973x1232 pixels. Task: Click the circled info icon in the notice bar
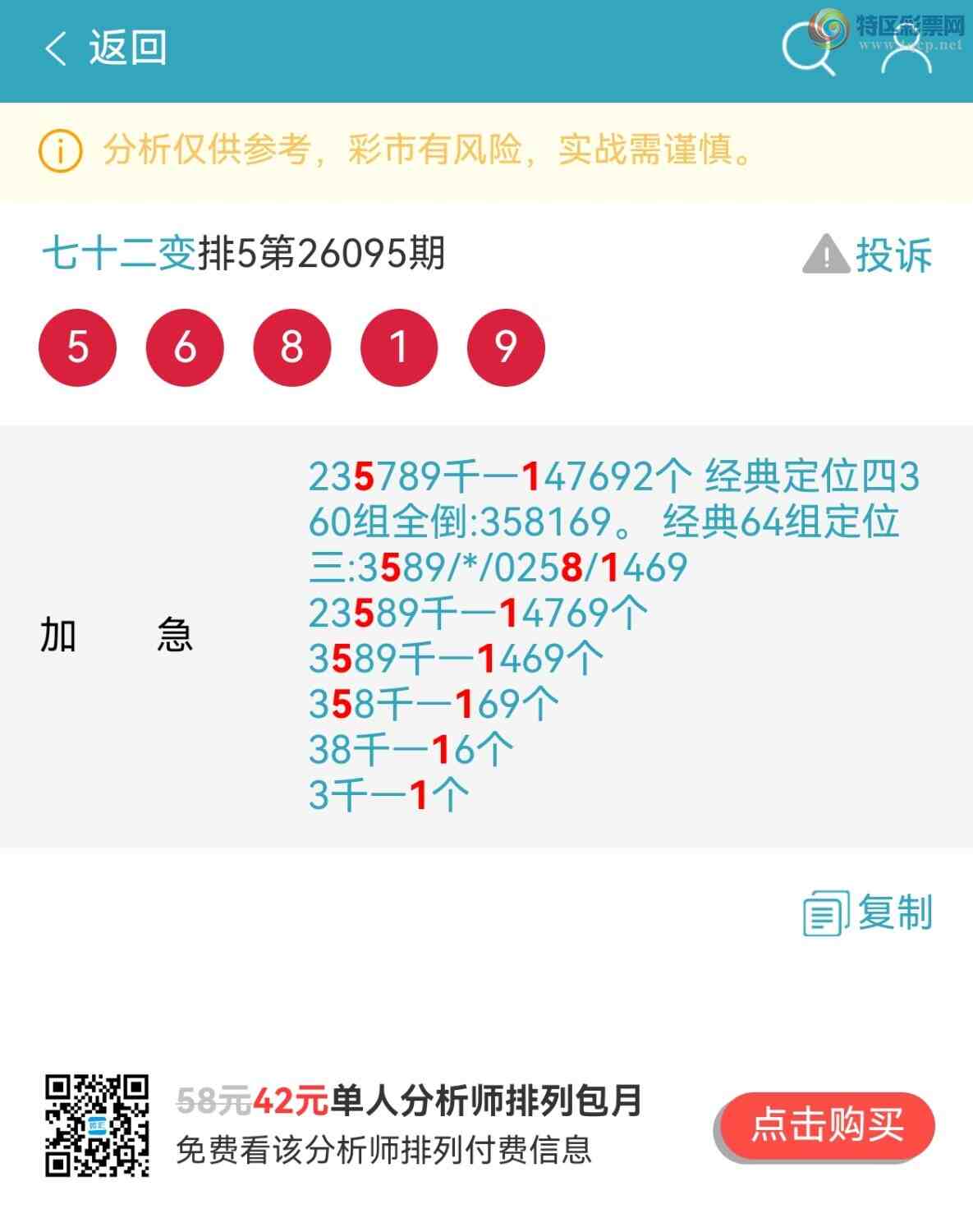tap(59, 152)
